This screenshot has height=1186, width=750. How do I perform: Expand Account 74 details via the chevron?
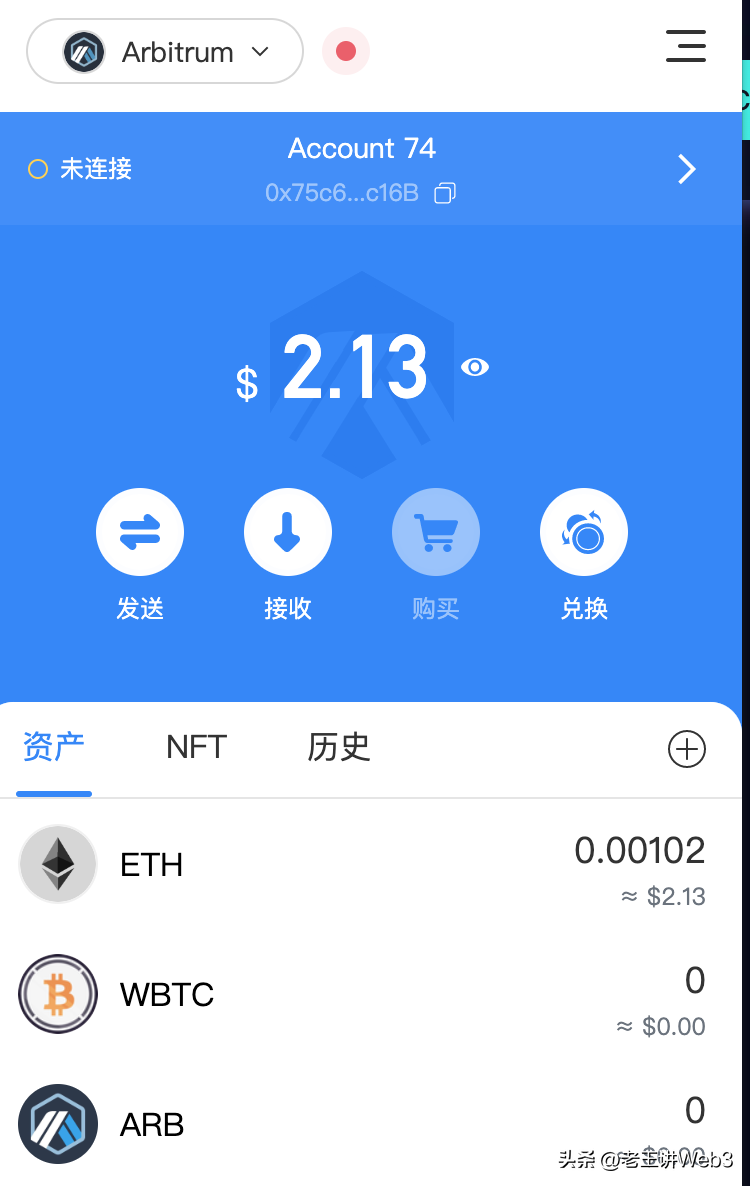[687, 169]
